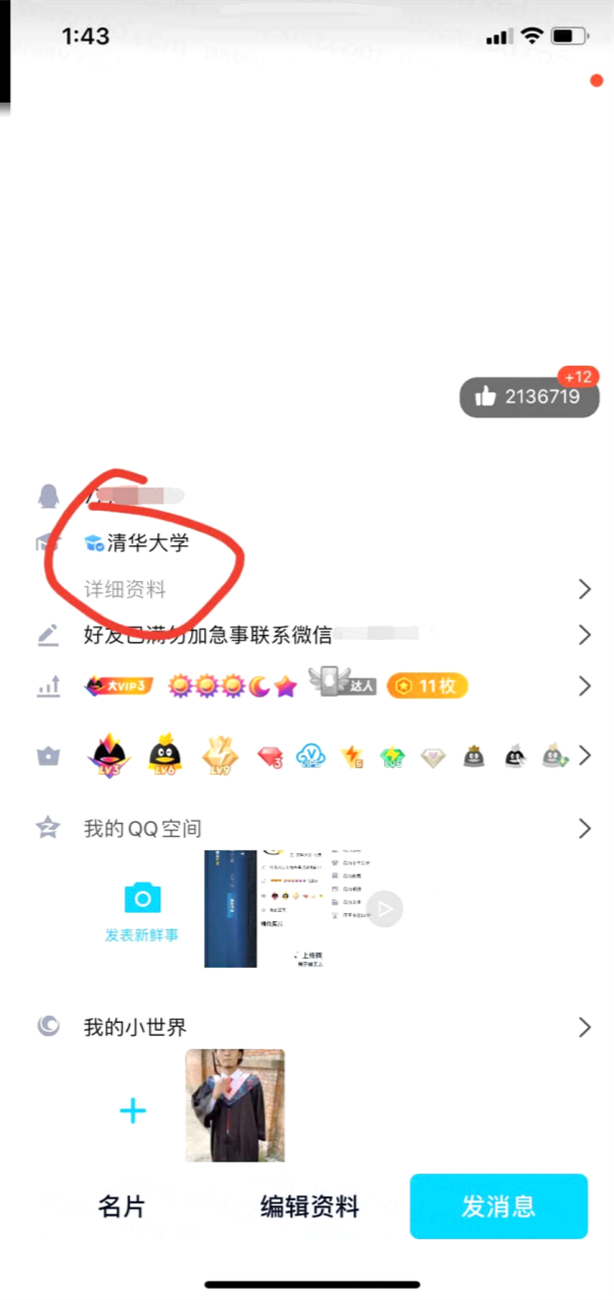Image resolution: width=614 pixels, height=1300 pixels.
Task: Play the QQ空间 video thumbnail
Action: 303,909
